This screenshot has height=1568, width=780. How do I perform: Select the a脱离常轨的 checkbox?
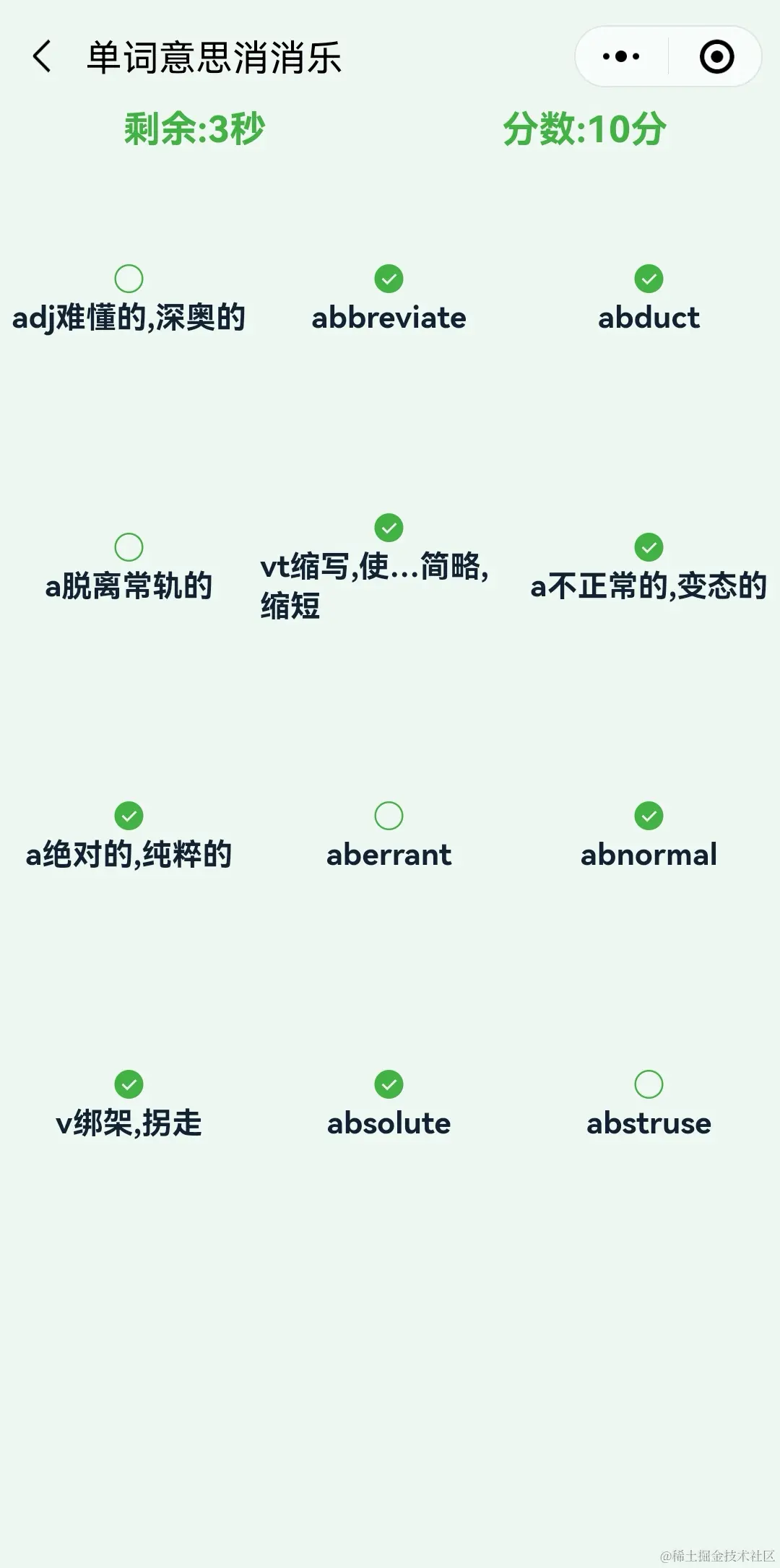pyautogui.click(x=129, y=547)
